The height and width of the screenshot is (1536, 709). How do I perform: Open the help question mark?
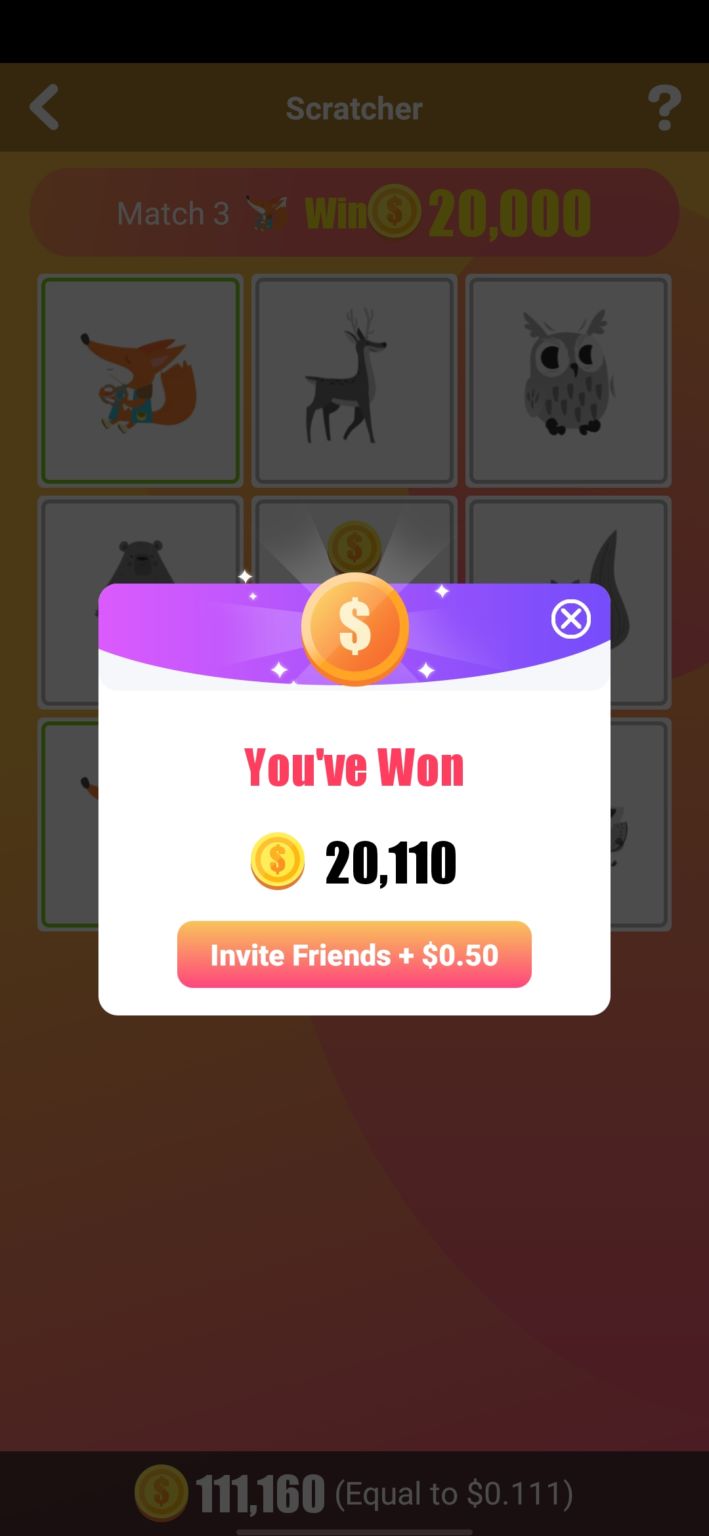pos(664,108)
